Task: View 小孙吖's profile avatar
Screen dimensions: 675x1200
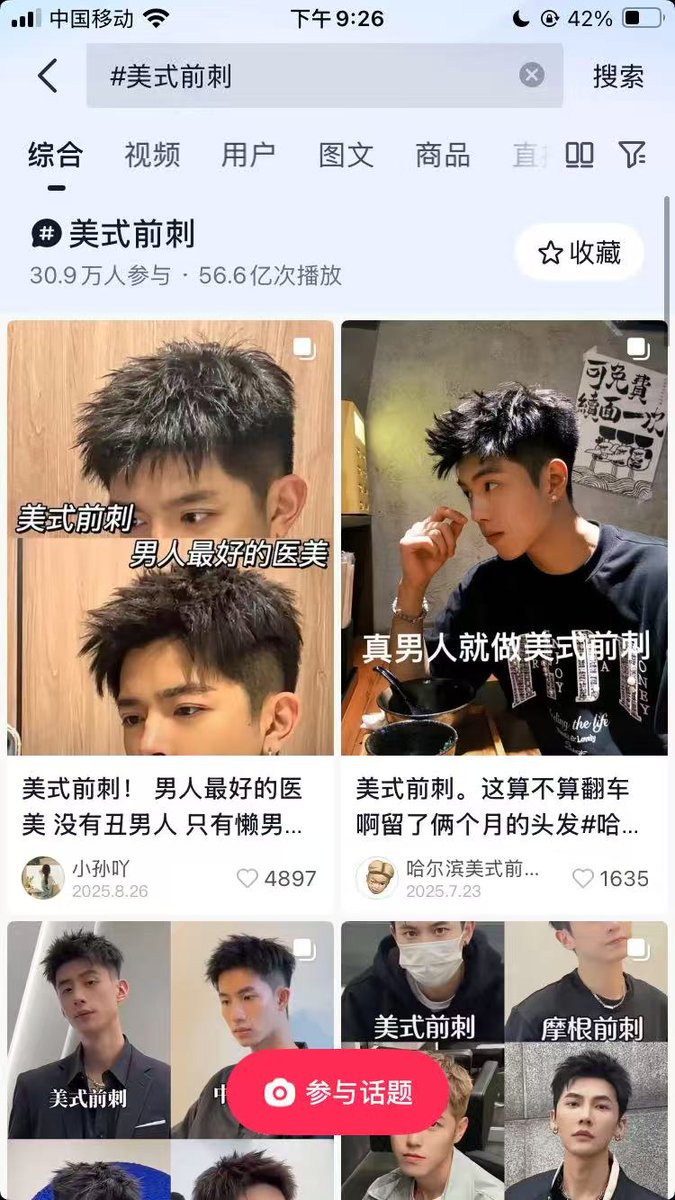Action: [x=43, y=878]
